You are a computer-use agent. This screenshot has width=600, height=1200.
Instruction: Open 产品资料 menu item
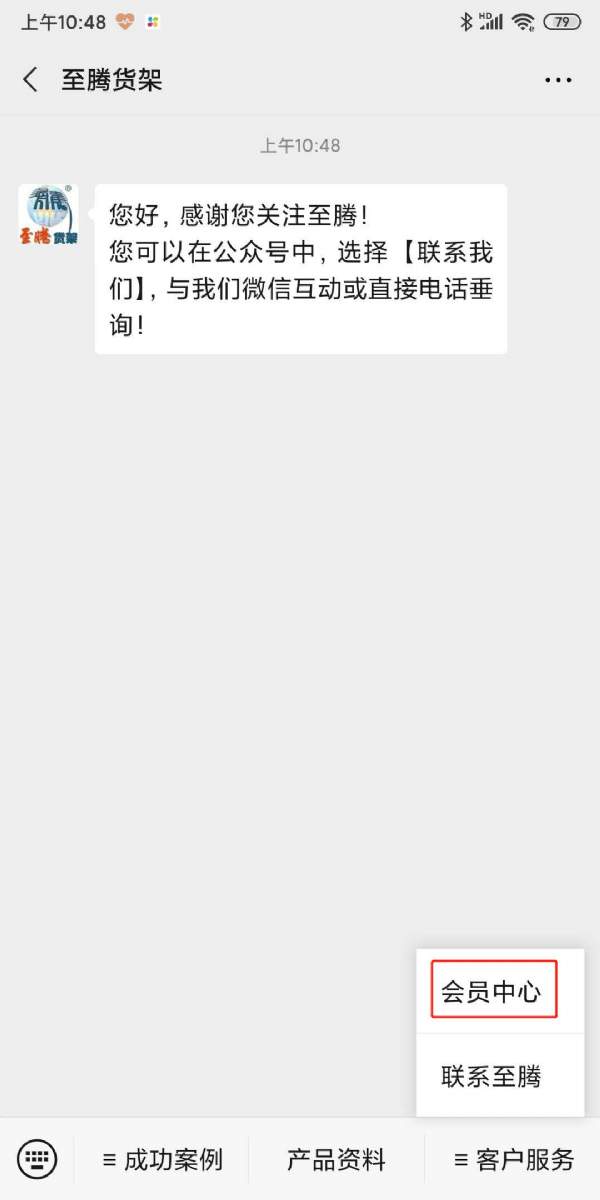click(x=336, y=1160)
